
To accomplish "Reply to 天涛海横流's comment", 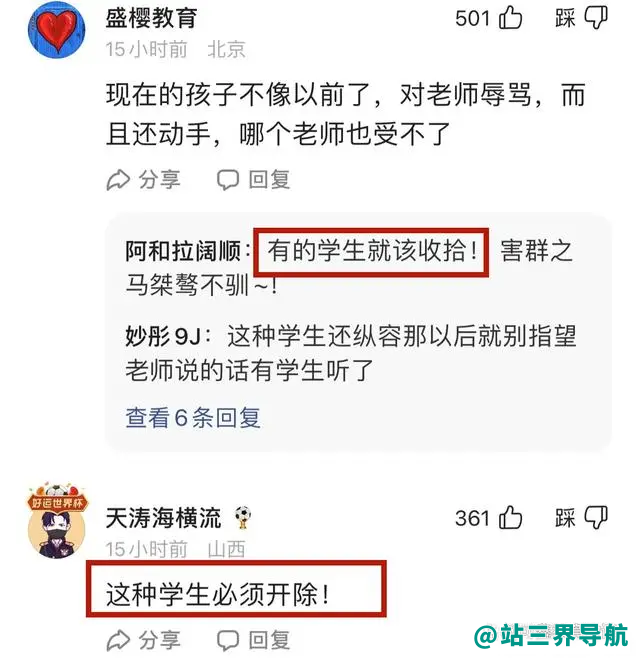I will coord(254,638).
